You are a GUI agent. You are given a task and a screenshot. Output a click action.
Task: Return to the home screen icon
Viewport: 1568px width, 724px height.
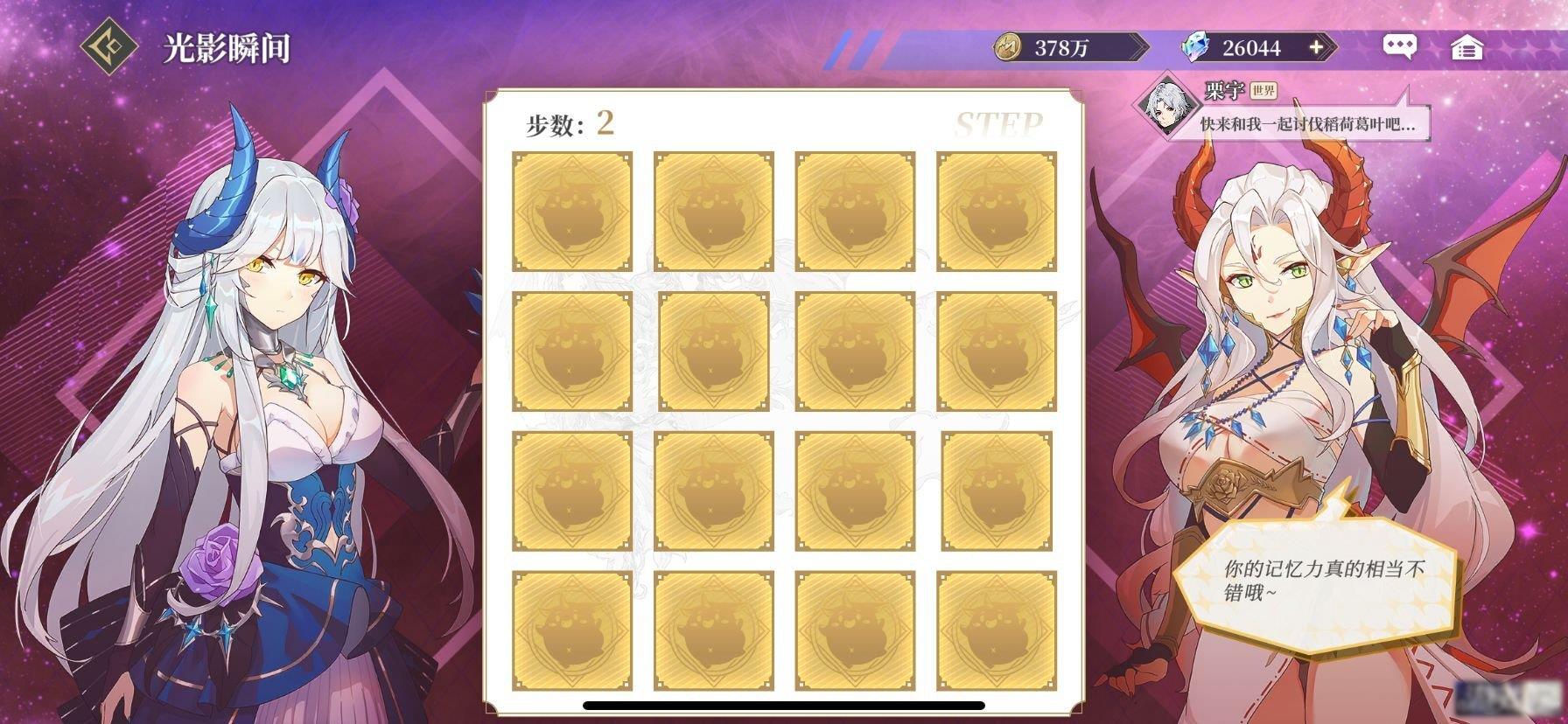tap(1466, 48)
